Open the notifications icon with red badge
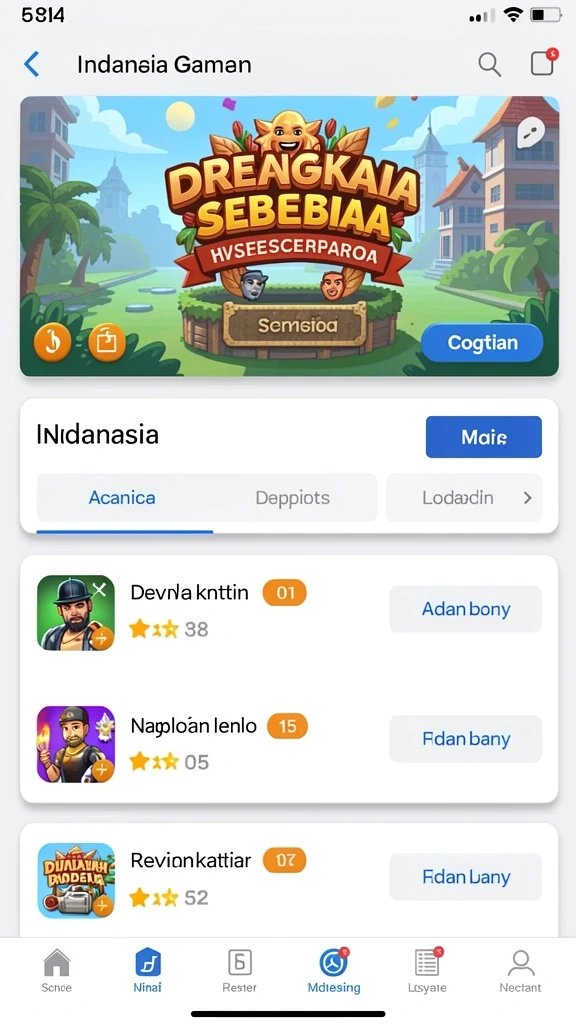 point(543,63)
